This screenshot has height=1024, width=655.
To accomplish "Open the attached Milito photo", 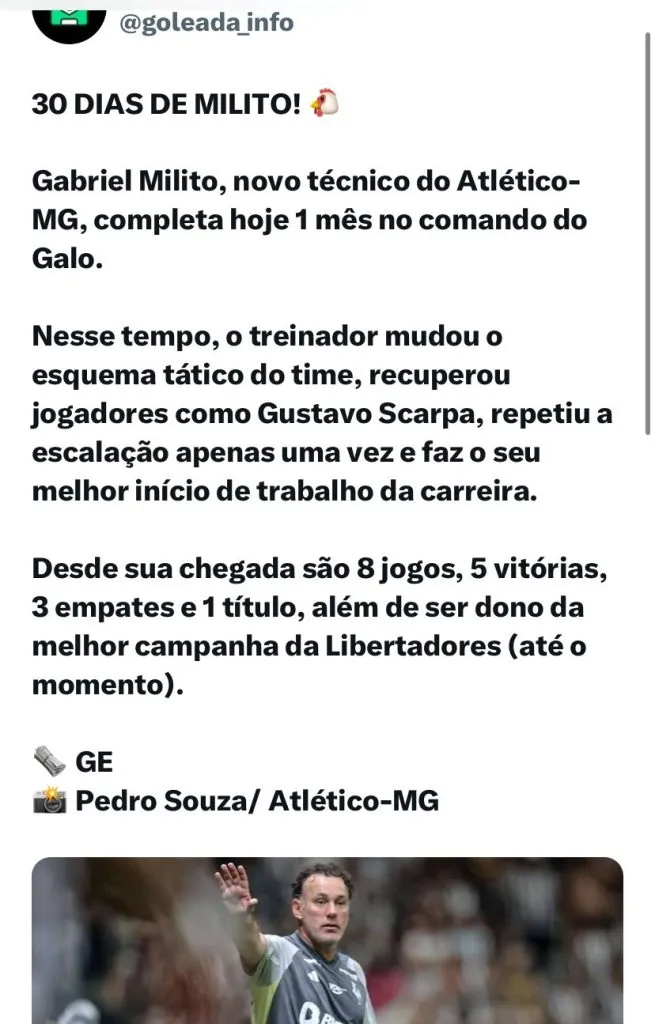I will (x=327, y=940).
